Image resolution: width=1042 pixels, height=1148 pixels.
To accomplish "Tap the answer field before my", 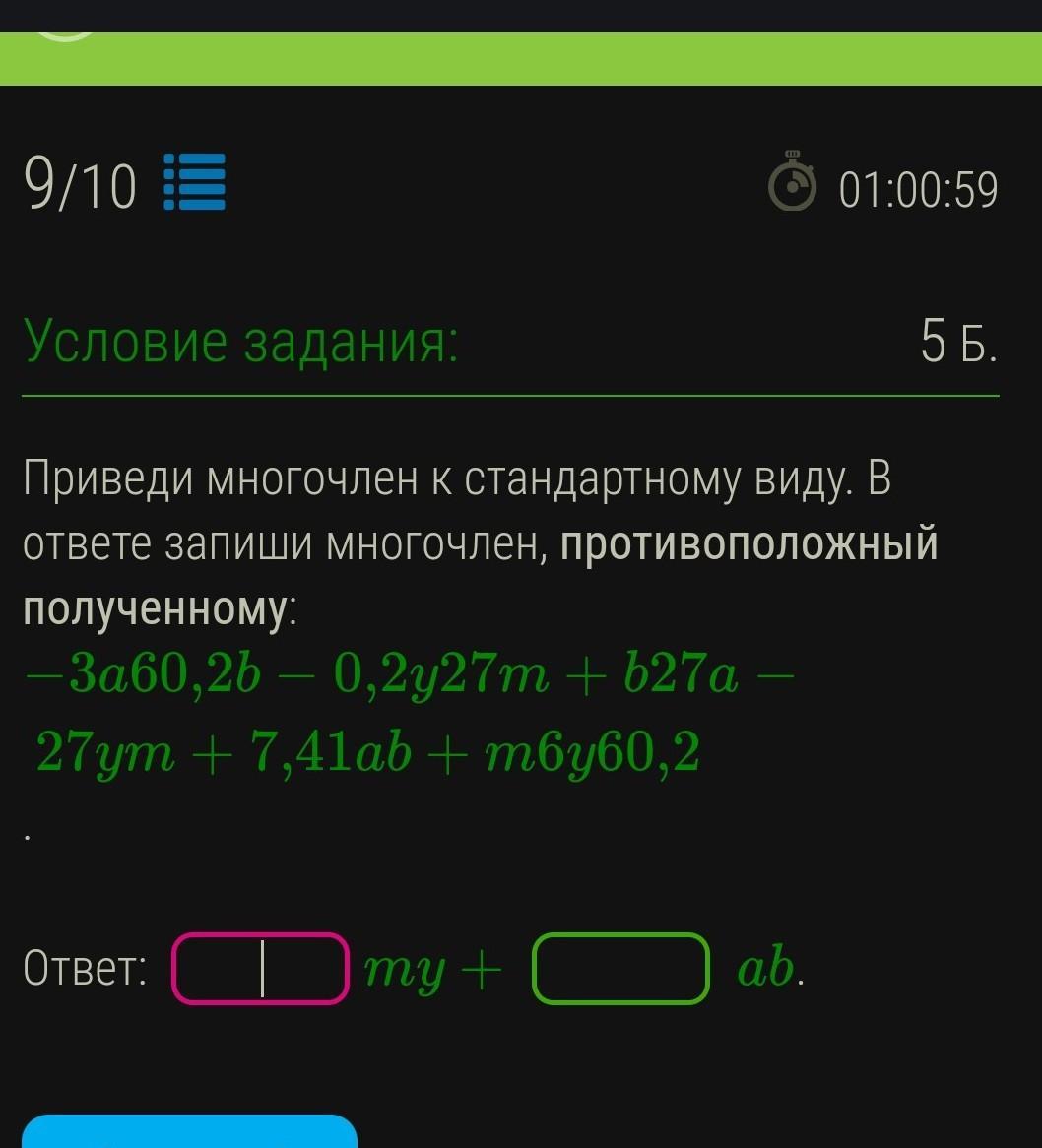I will pos(261,969).
